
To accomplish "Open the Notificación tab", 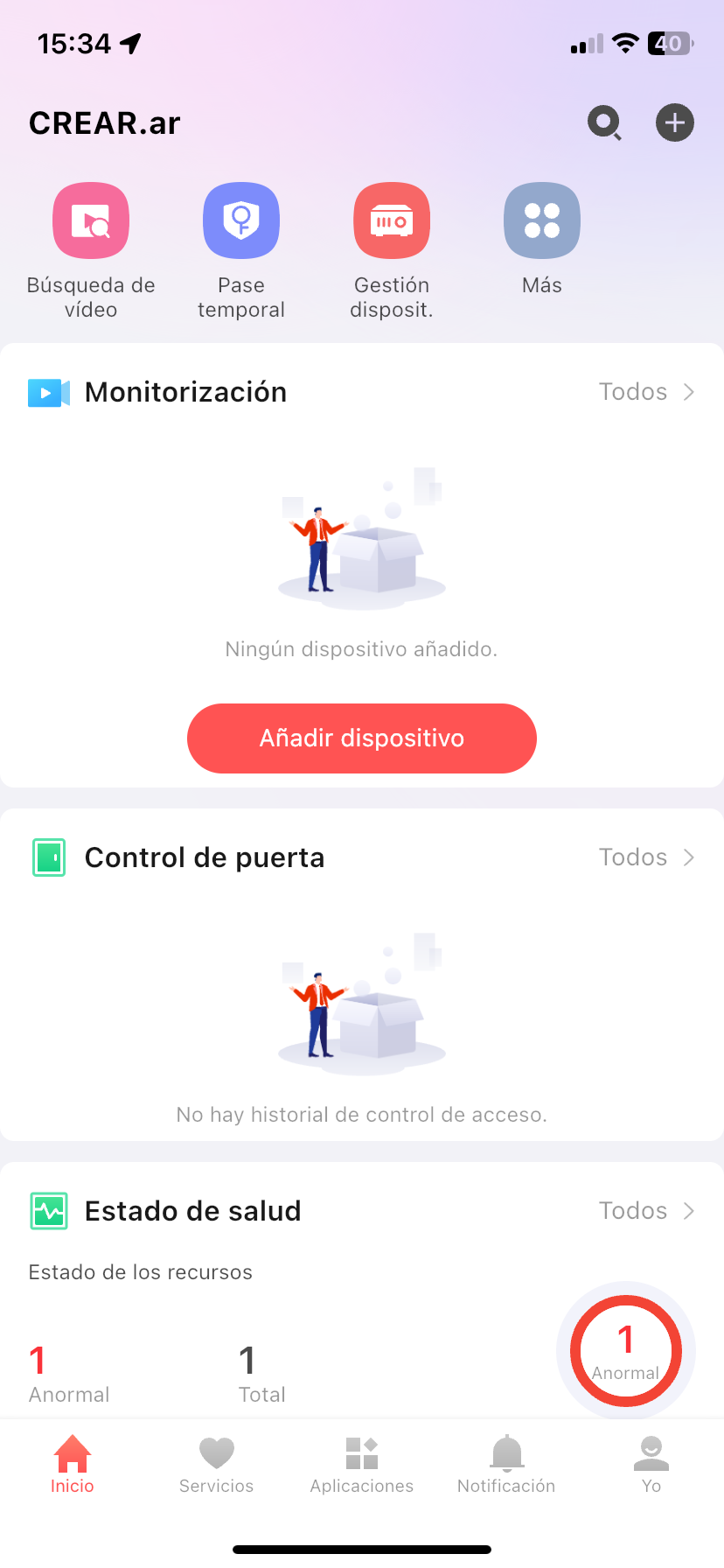I will click(506, 1464).
